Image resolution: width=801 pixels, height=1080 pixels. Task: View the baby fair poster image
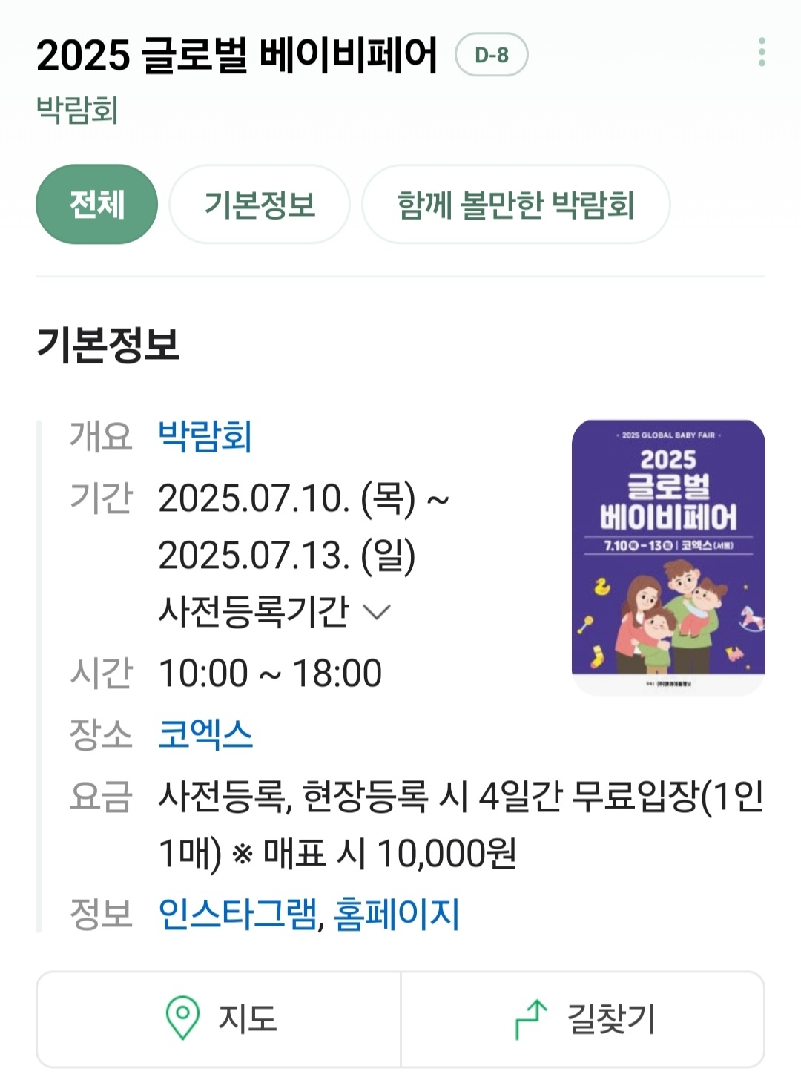[668, 557]
